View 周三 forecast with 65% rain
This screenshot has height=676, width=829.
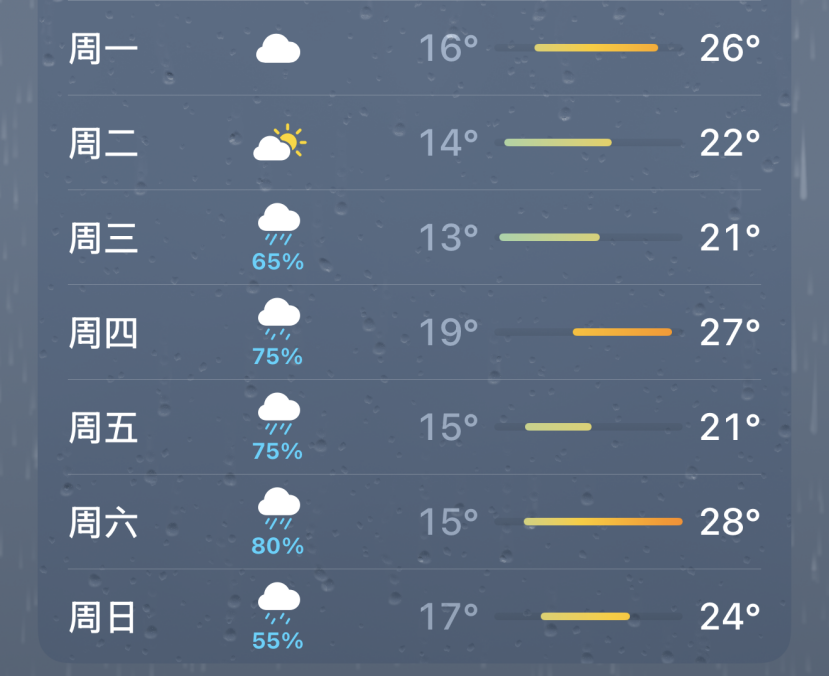point(414,238)
